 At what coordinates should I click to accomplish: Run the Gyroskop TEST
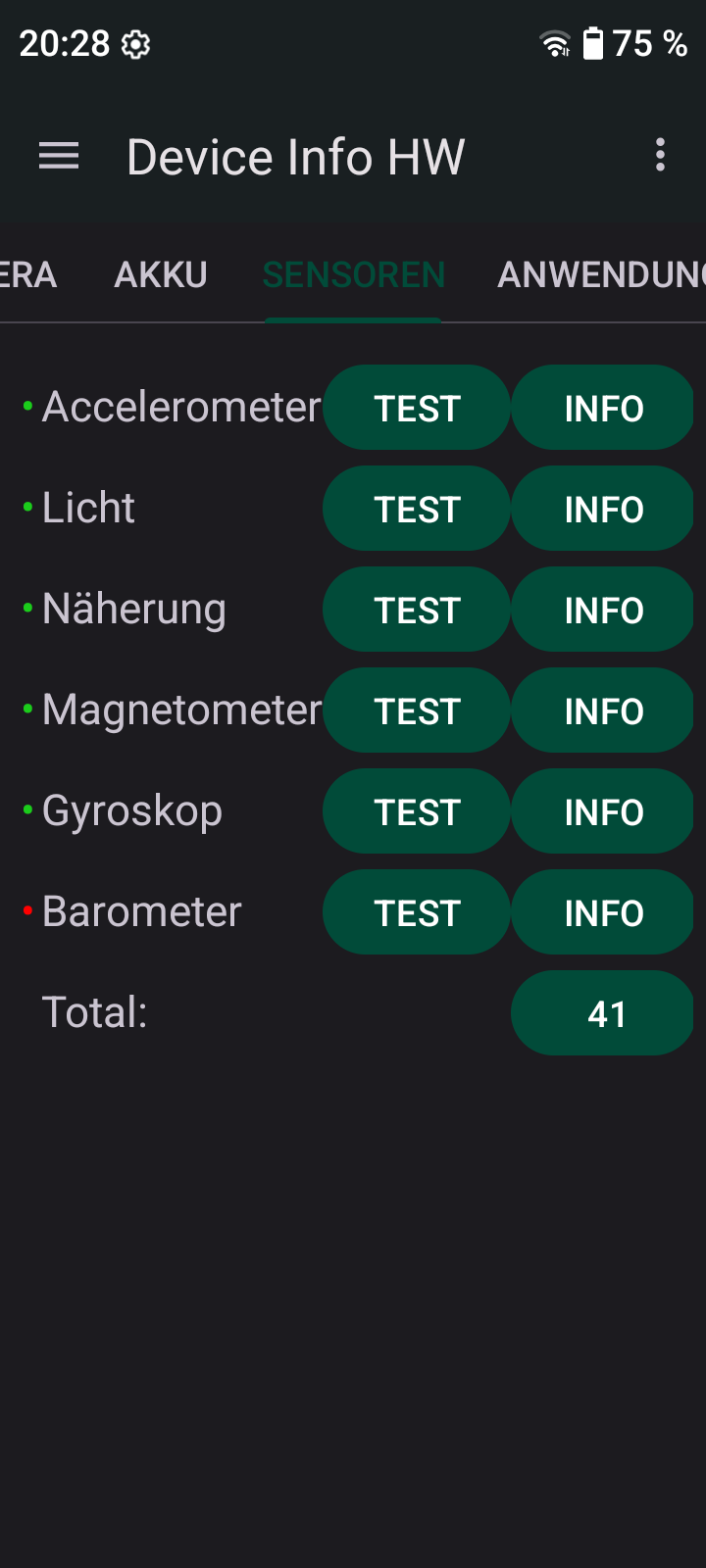pos(417,811)
